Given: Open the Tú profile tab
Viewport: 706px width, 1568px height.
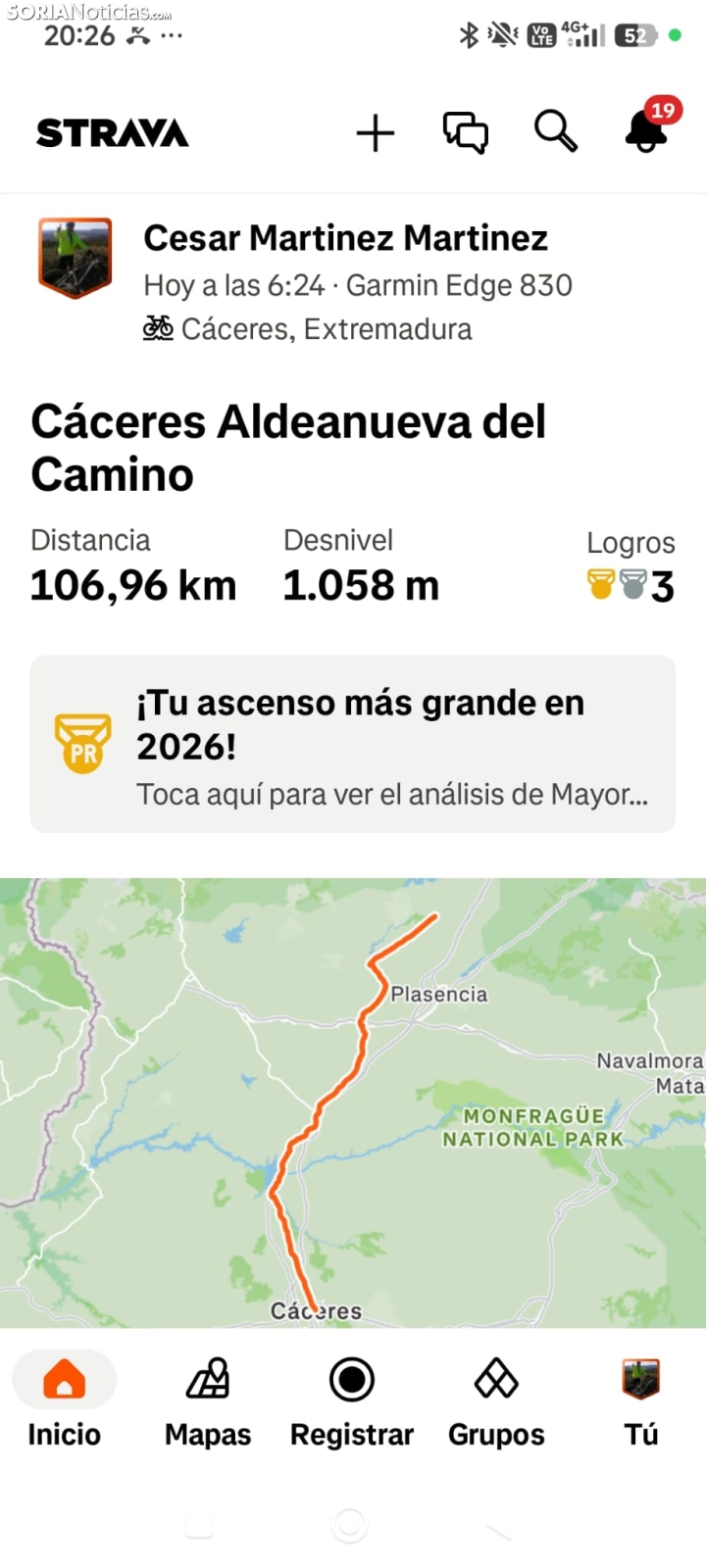Looking at the screenshot, I should [x=641, y=1401].
